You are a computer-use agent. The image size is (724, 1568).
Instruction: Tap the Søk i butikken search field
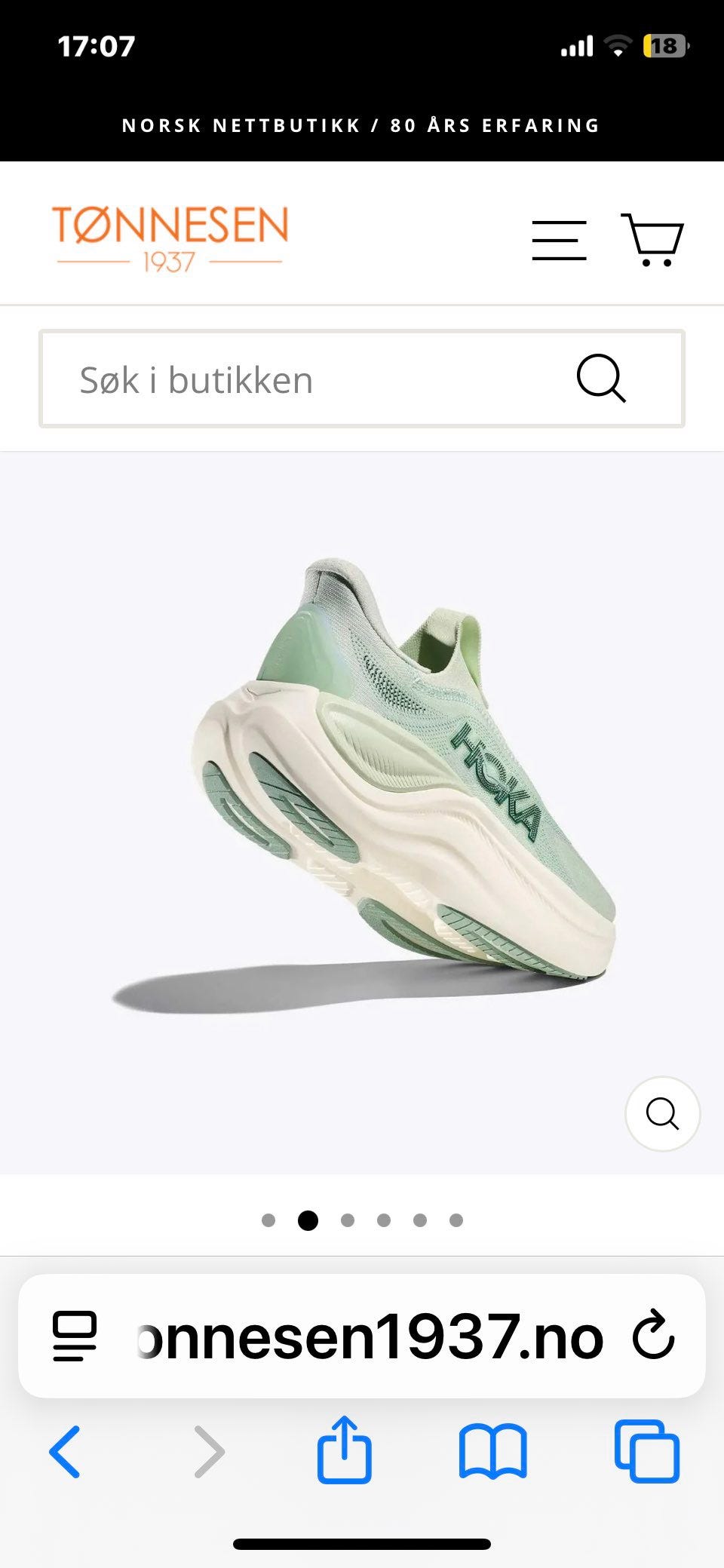point(362,379)
